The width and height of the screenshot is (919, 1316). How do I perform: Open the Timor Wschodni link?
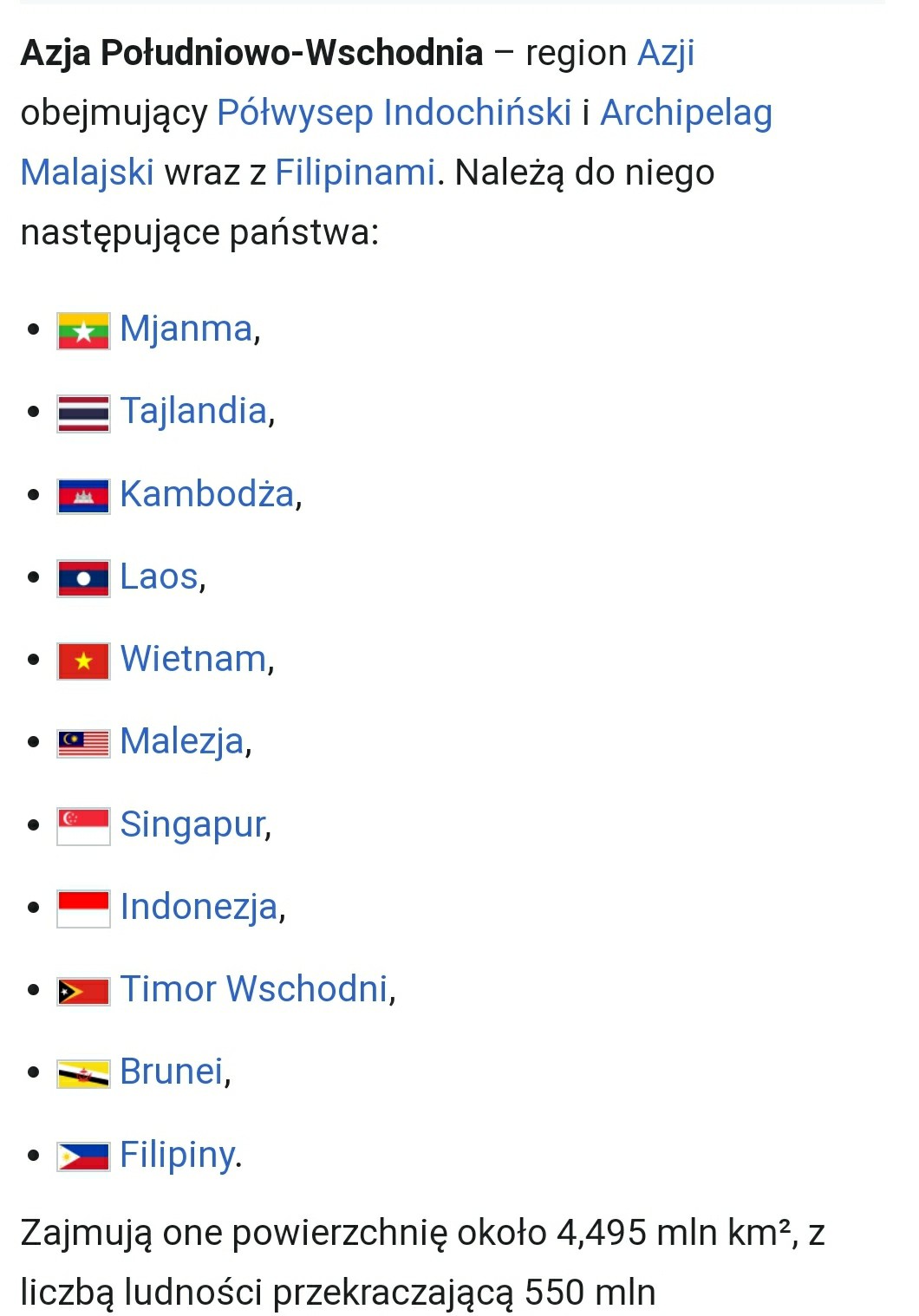(x=254, y=990)
